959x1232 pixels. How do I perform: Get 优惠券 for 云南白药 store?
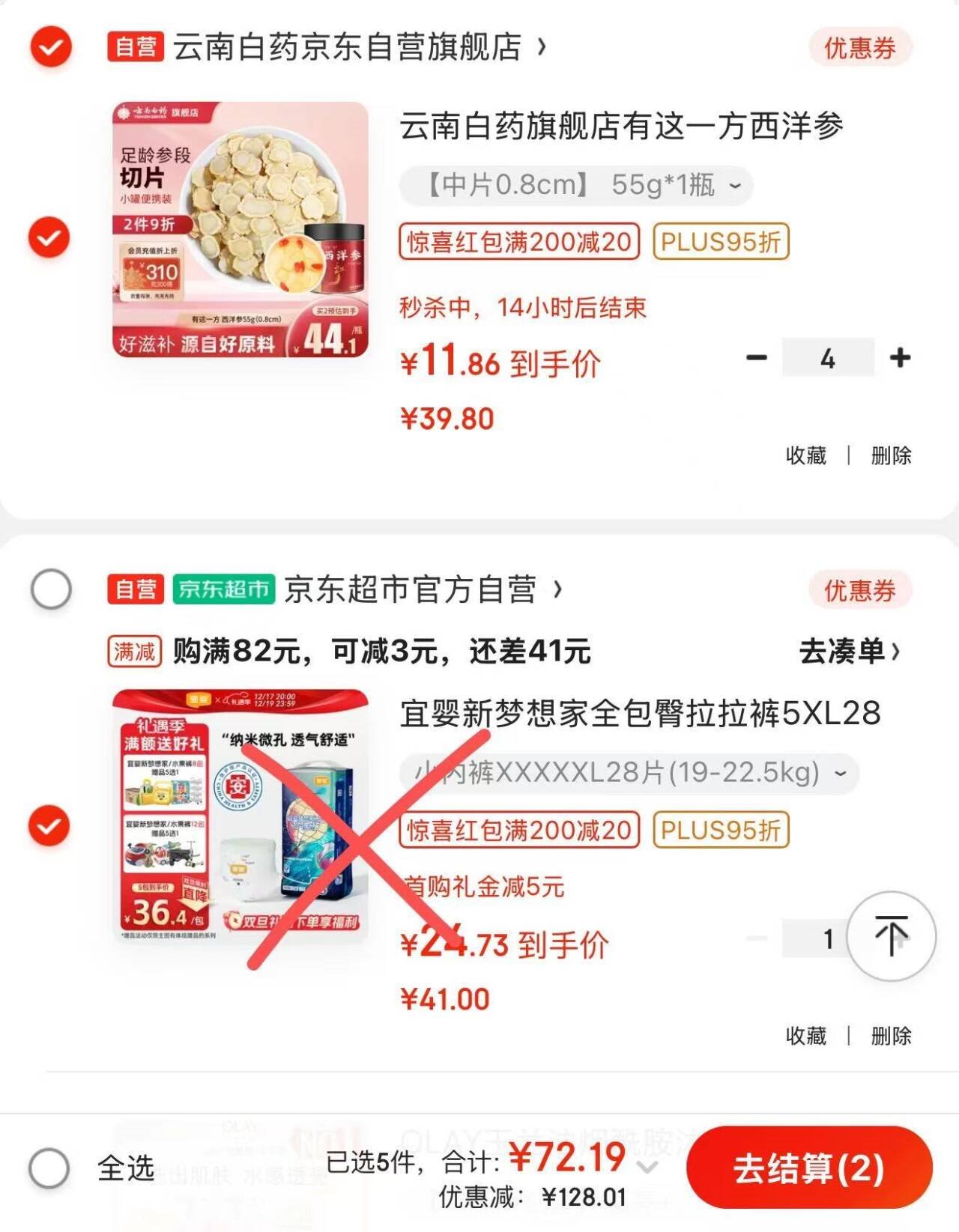859,49
